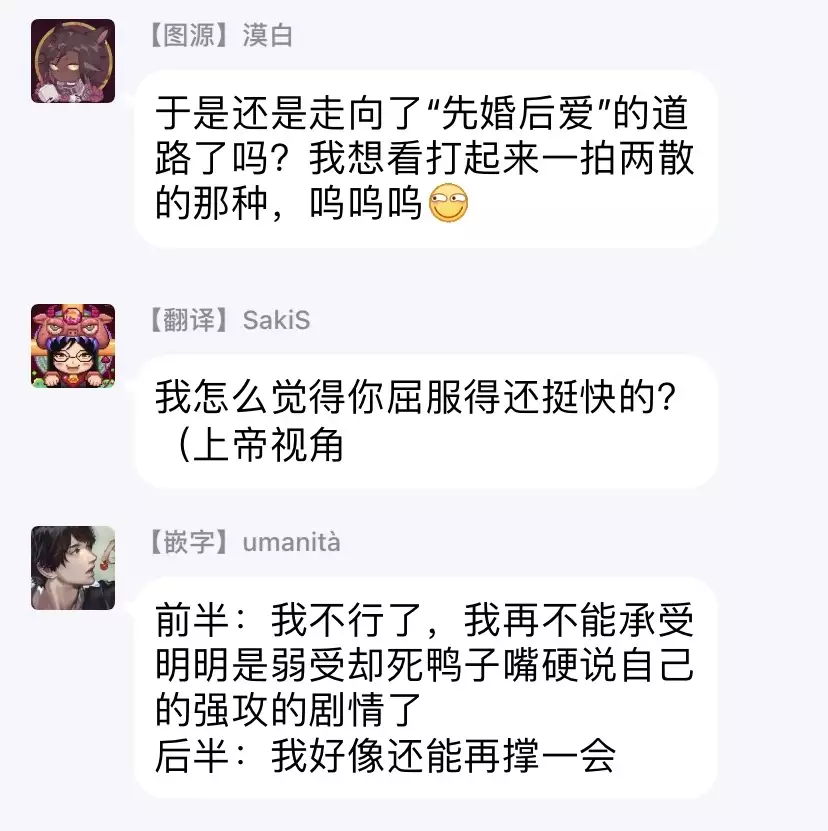View SakiS's avatar profile
Viewport: 828px width, 831px height.
pyautogui.click(x=73, y=345)
